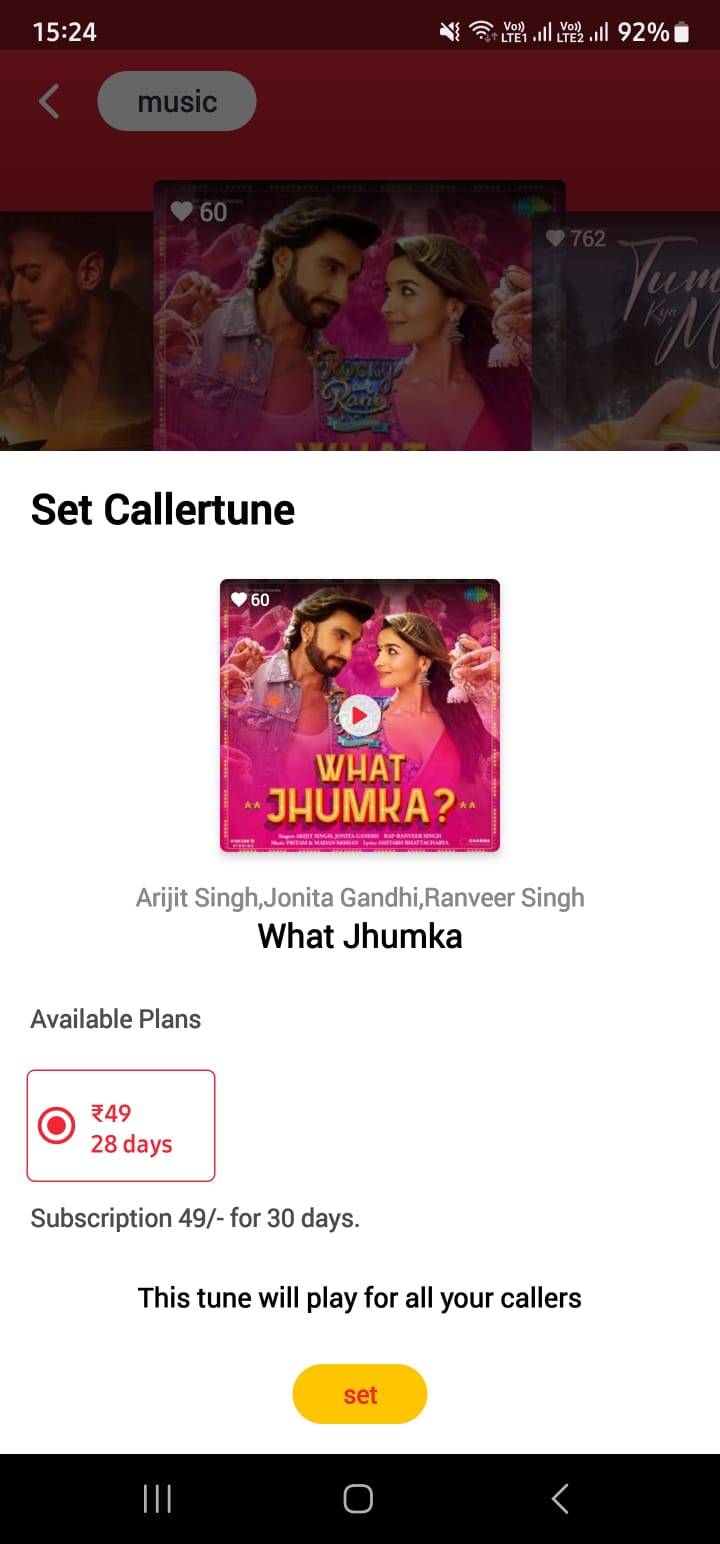Tap the music chip
Image resolution: width=720 pixels, height=1544 pixels.
(x=177, y=101)
